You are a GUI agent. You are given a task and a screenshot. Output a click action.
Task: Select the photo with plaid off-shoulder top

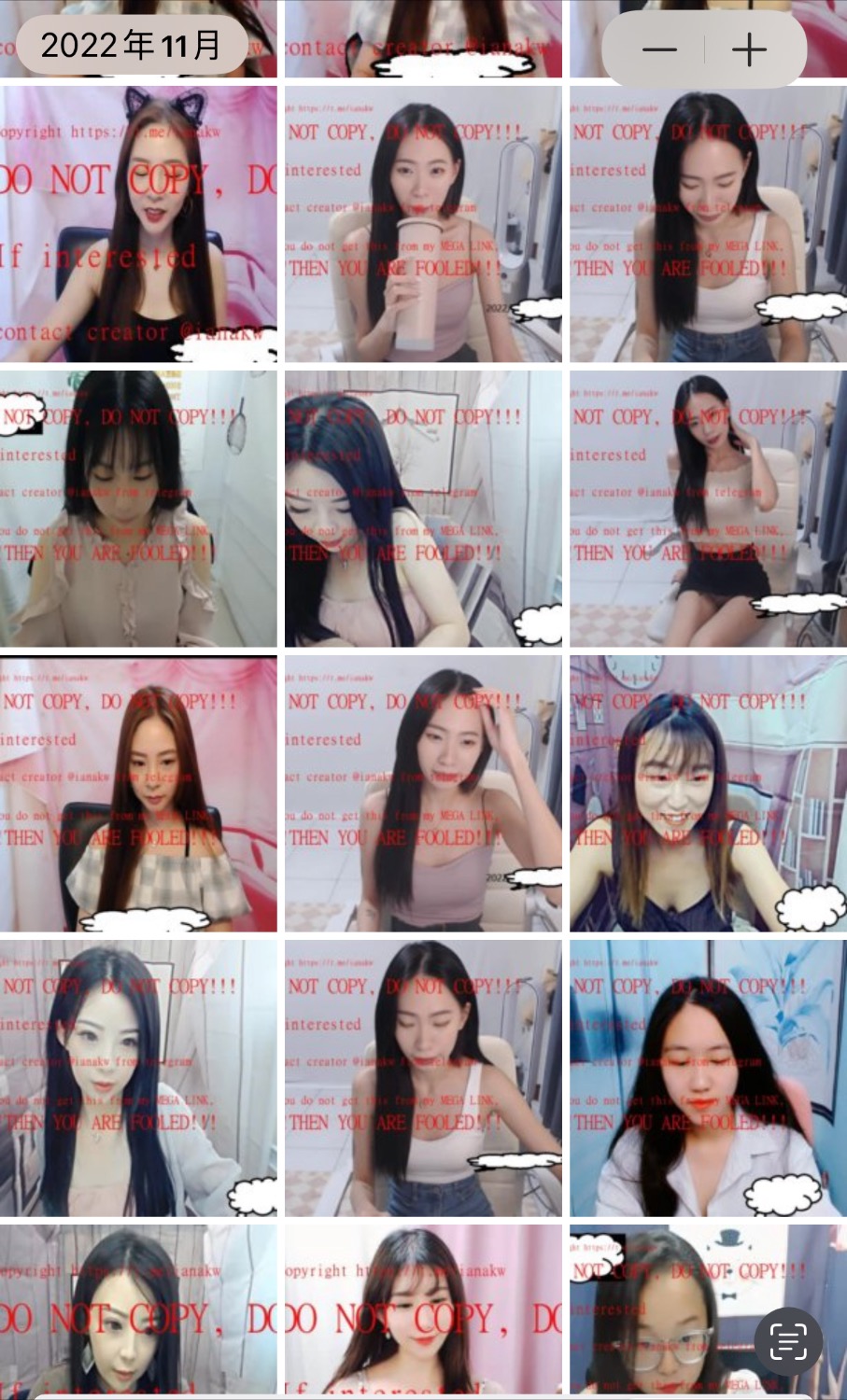pos(138,793)
